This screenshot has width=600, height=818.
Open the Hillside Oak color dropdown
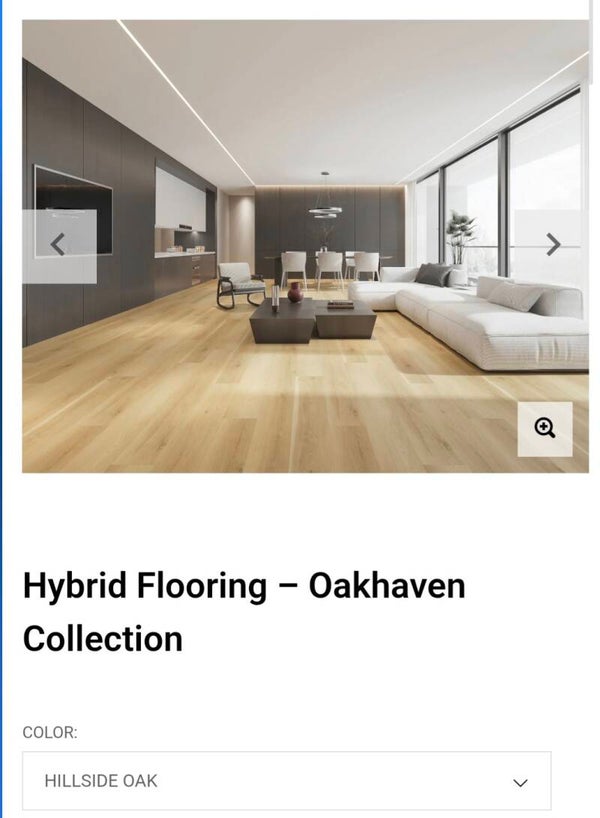coord(286,781)
